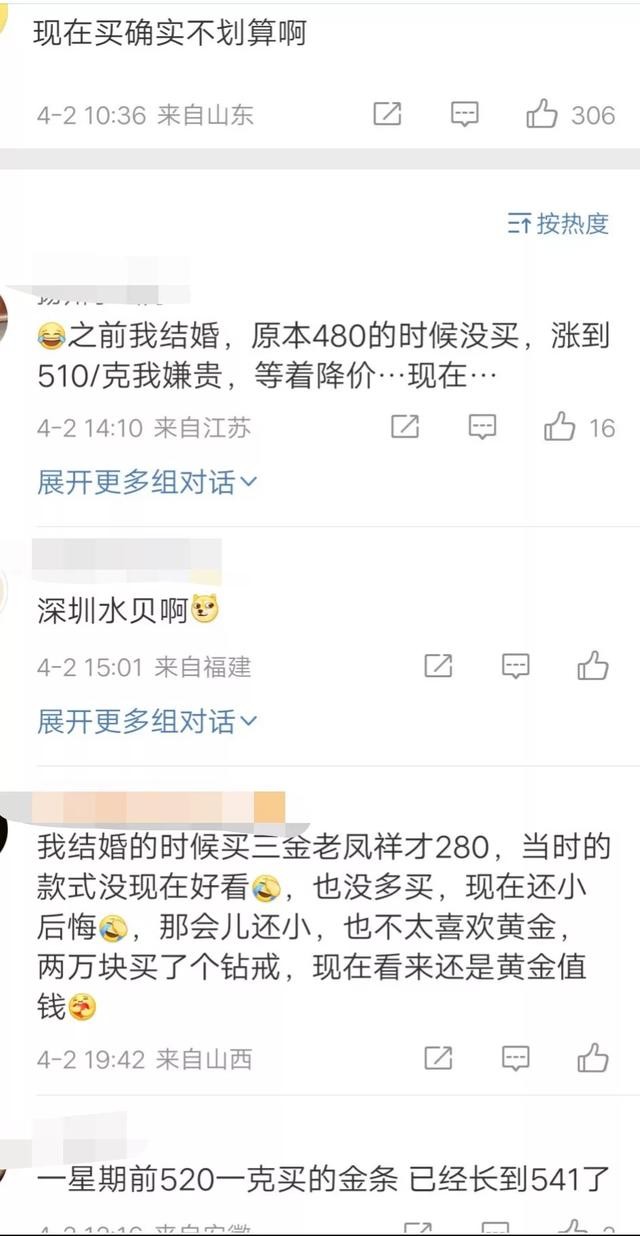The width and height of the screenshot is (640, 1236).
Task: Like the comment with 306 likes
Action: 543,114
